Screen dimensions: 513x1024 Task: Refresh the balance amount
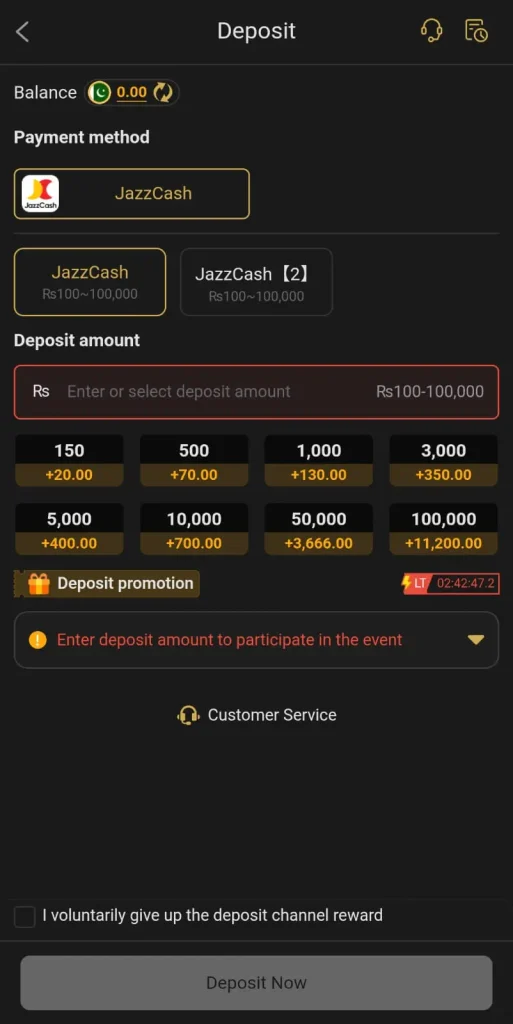[163, 93]
